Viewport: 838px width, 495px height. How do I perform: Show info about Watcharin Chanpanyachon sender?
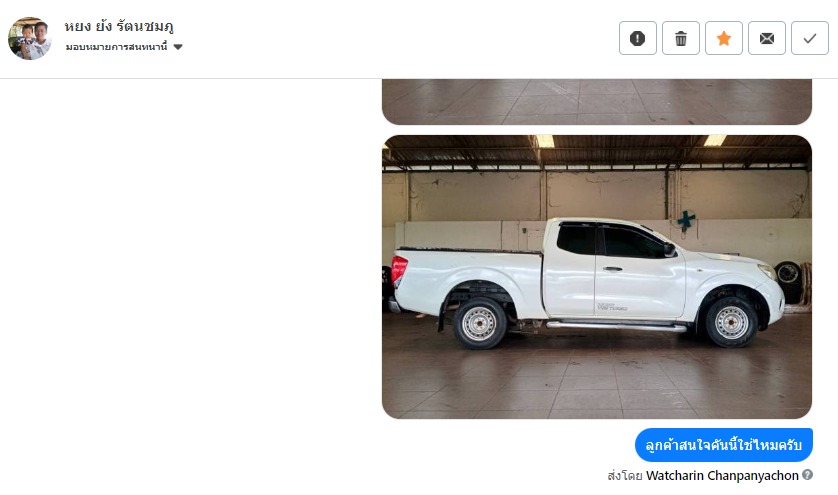pyautogui.click(x=807, y=475)
